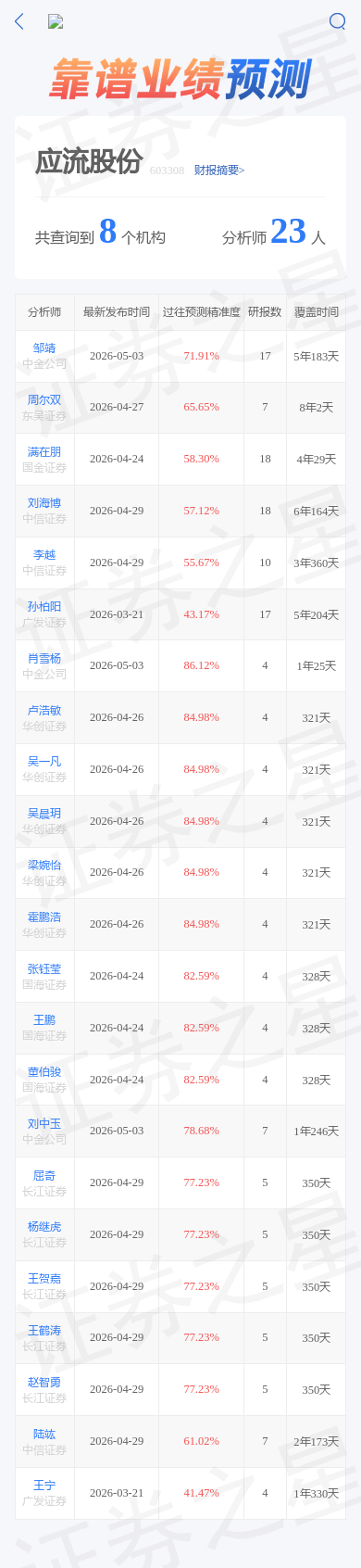This screenshot has width=361, height=1568.
Task: Open analyst 赵智勇's profile link
Action: point(44,1383)
